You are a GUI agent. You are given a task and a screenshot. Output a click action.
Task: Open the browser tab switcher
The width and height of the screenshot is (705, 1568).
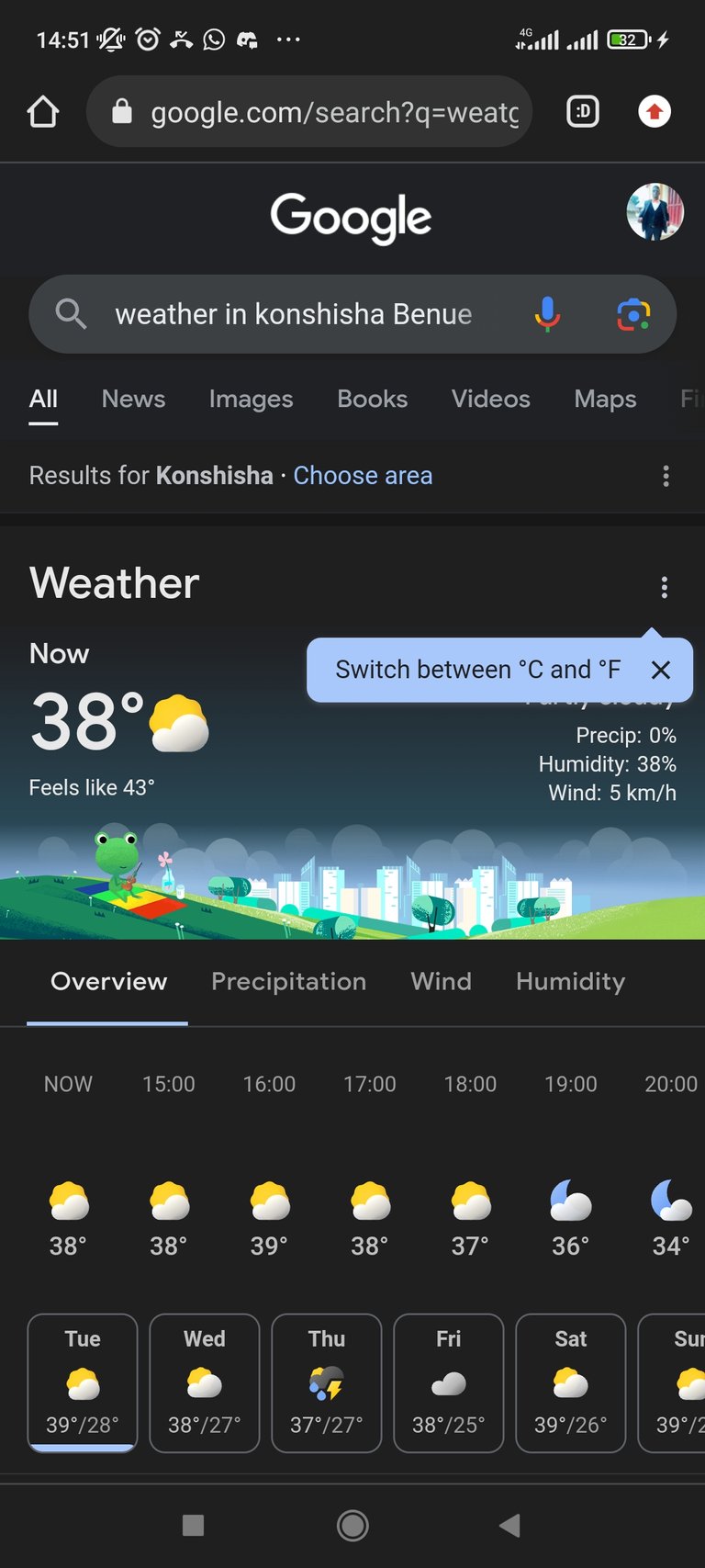tap(583, 112)
